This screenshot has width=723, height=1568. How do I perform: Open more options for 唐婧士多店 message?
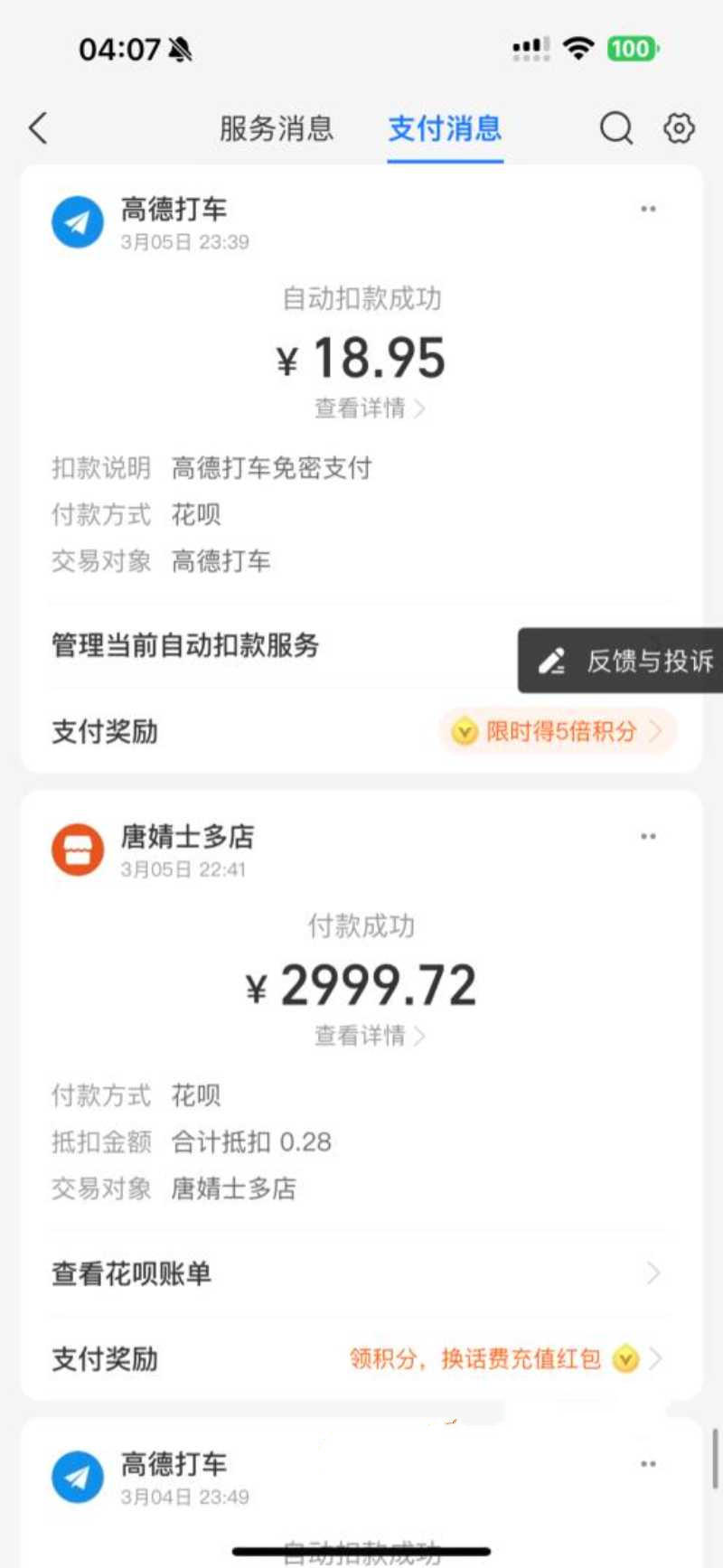point(647,836)
